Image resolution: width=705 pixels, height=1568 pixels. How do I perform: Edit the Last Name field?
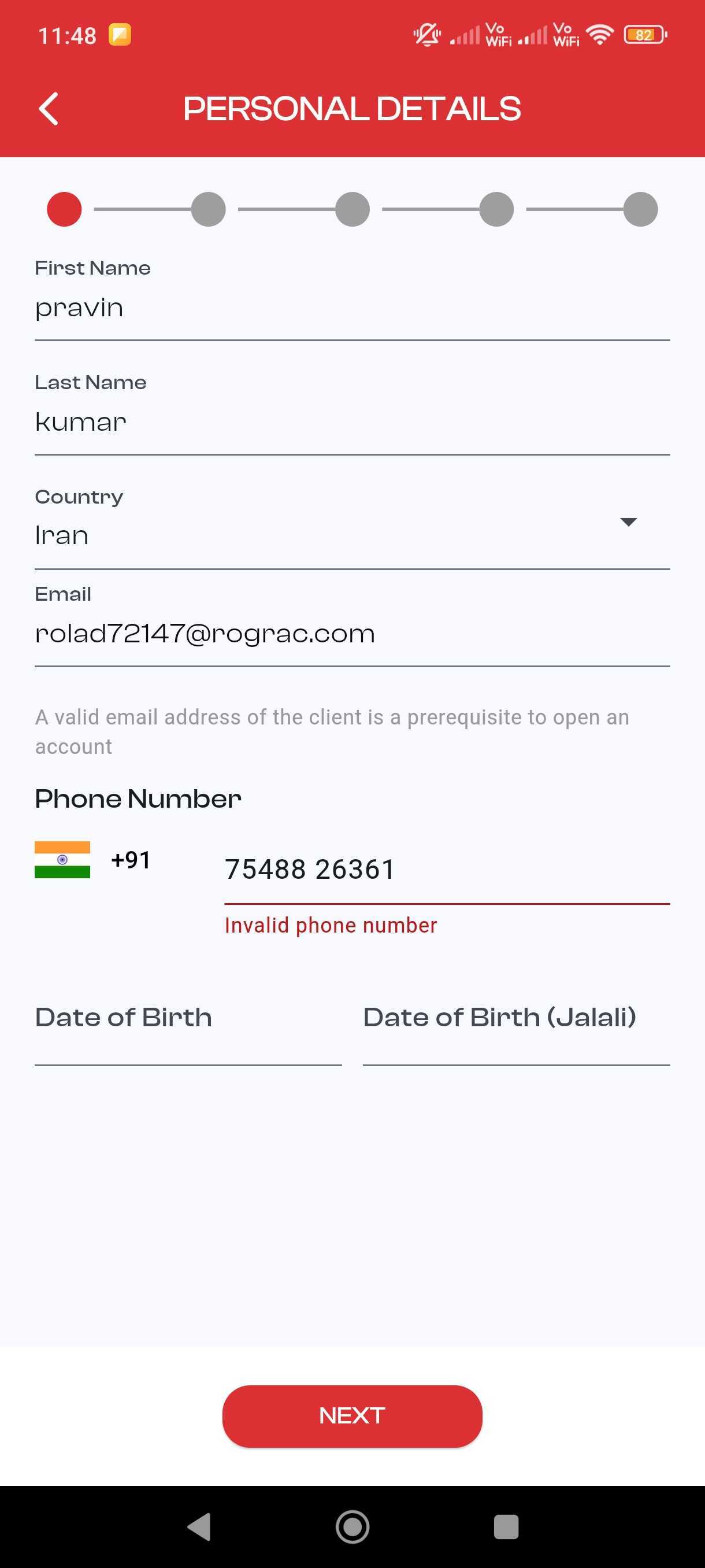coord(351,423)
